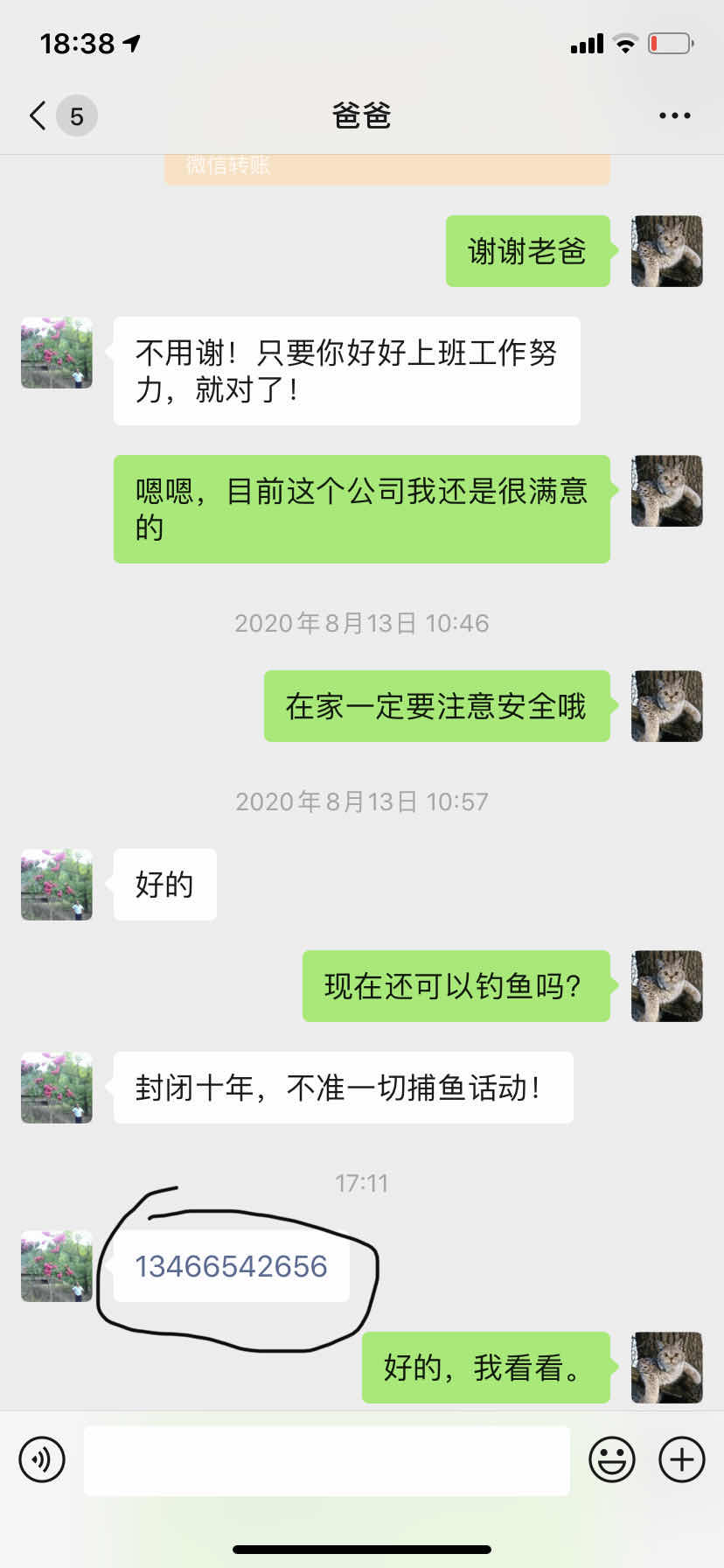Switch to voice message input

tap(42, 1459)
